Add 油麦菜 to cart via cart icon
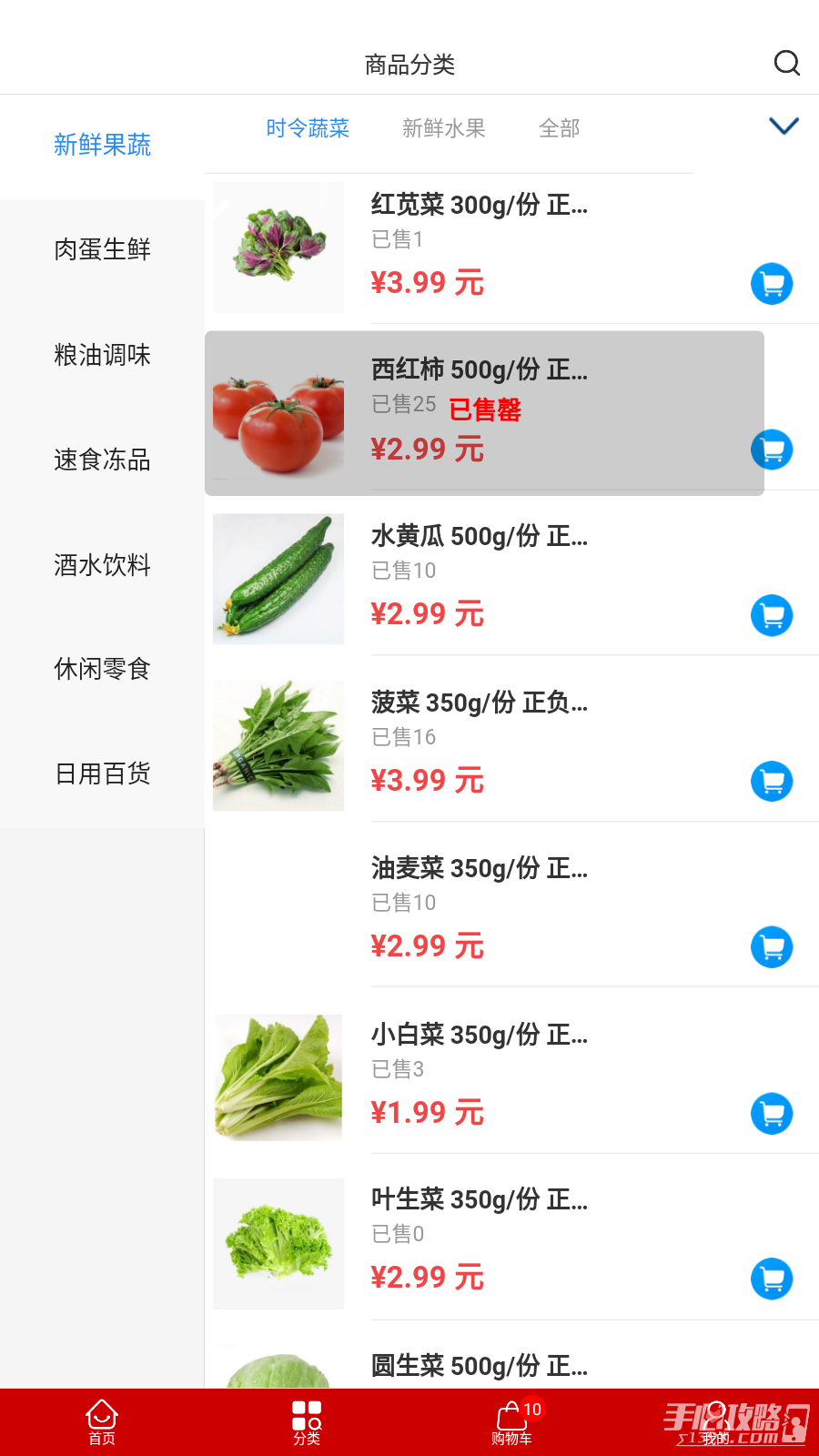This screenshot has width=819, height=1456. click(x=771, y=946)
